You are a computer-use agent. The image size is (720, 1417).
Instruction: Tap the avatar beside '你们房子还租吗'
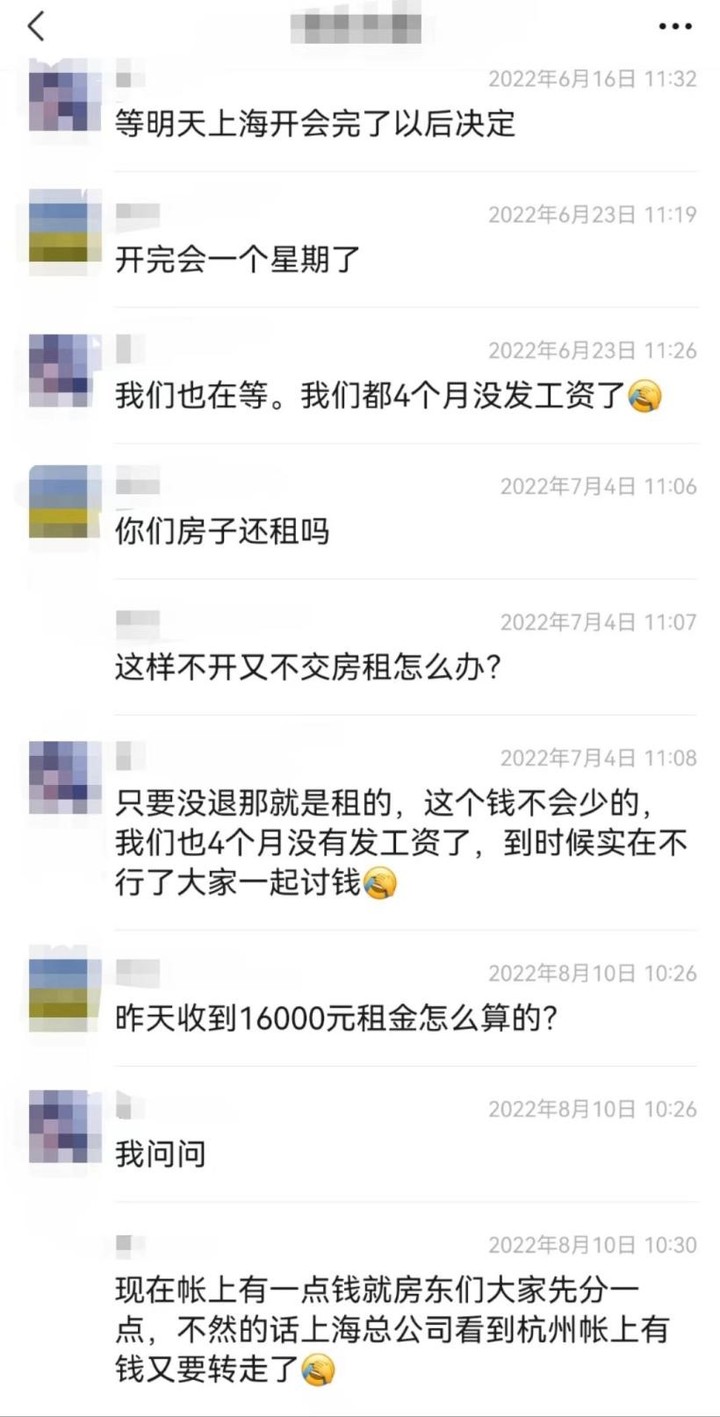coord(65,501)
